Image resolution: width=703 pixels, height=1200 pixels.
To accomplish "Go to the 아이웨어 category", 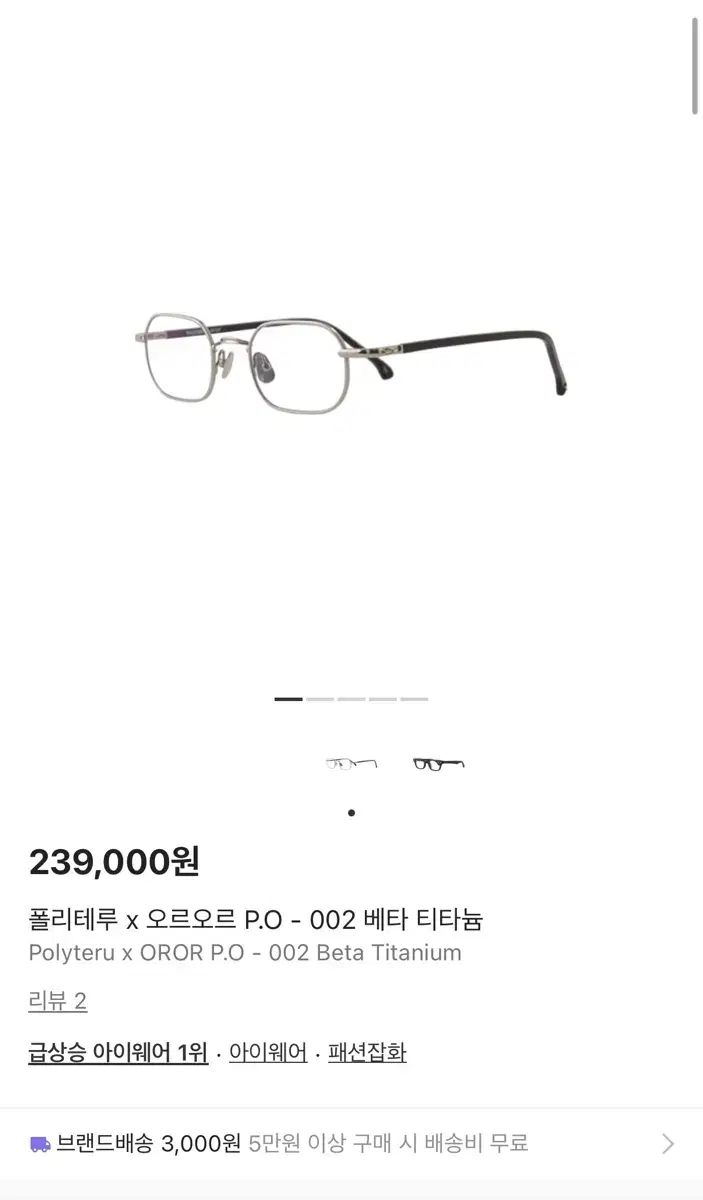I will (x=268, y=1052).
